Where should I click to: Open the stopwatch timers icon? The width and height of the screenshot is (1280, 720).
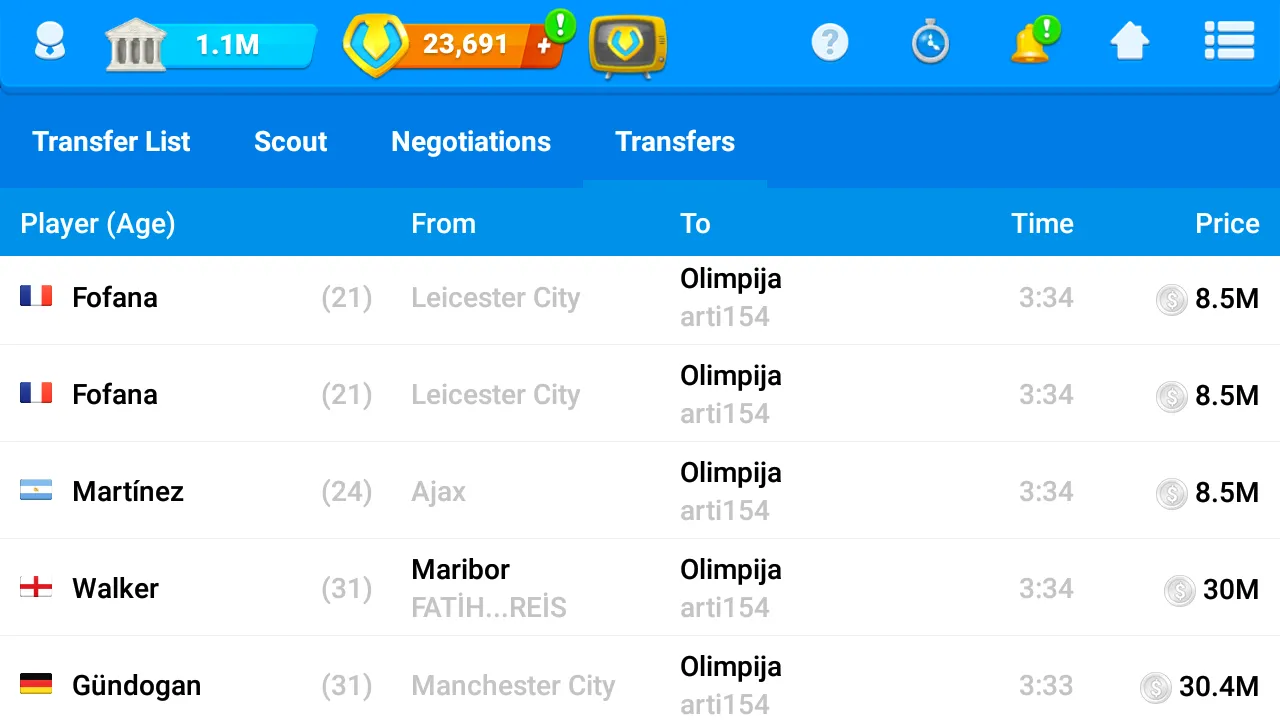(x=930, y=43)
